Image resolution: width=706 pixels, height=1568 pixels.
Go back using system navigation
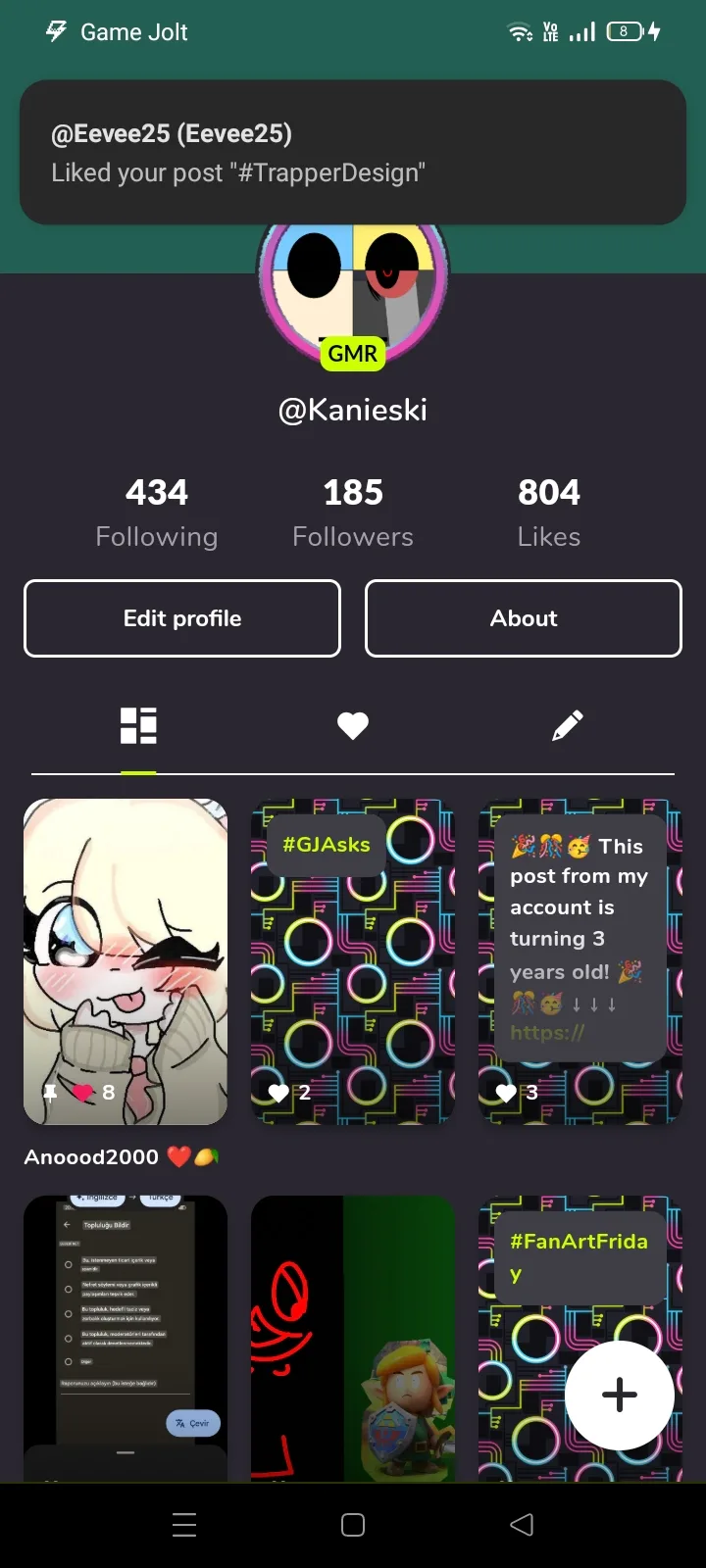(x=522, y=1524)
